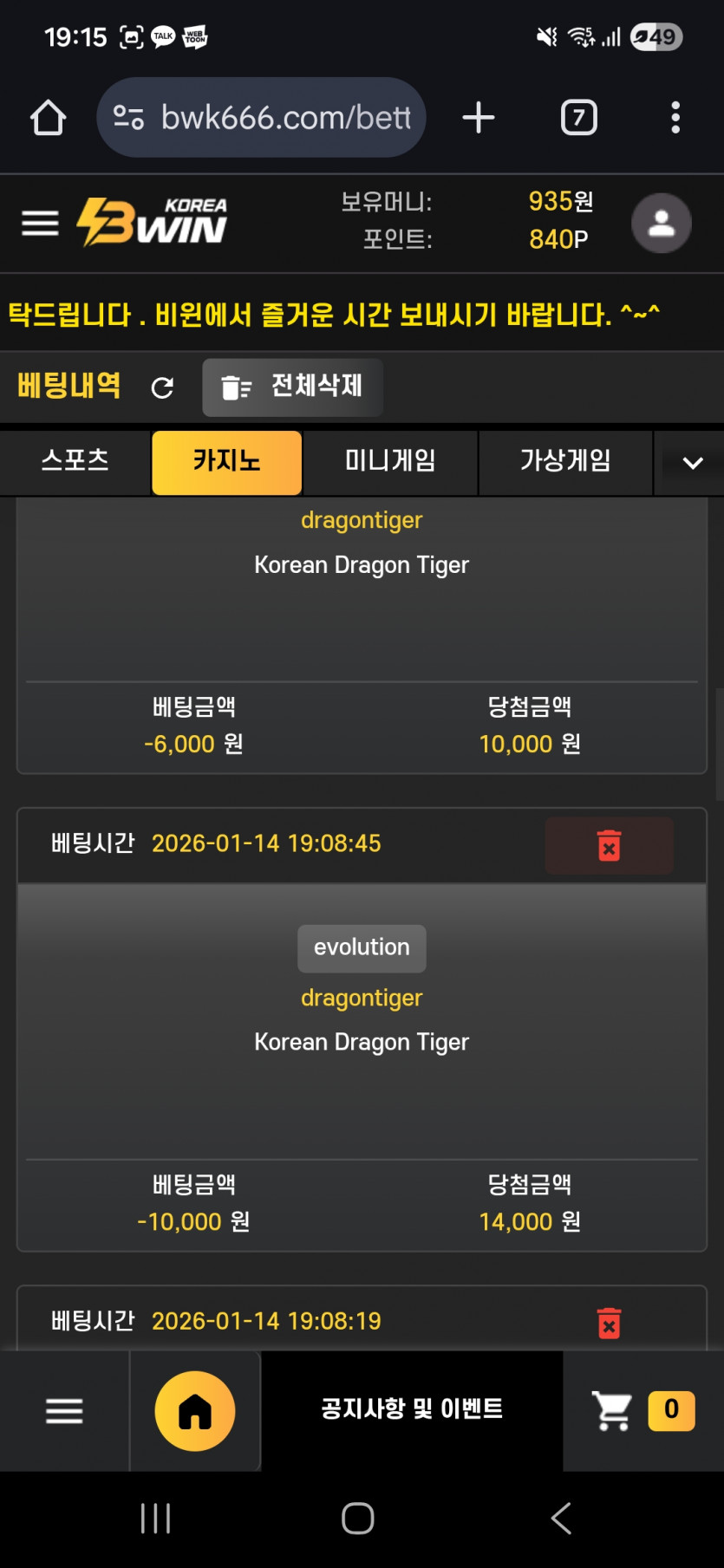724x1568 pixels.
Task: Delete the bet from 19:08:45
Action: [x=609, y=846]
